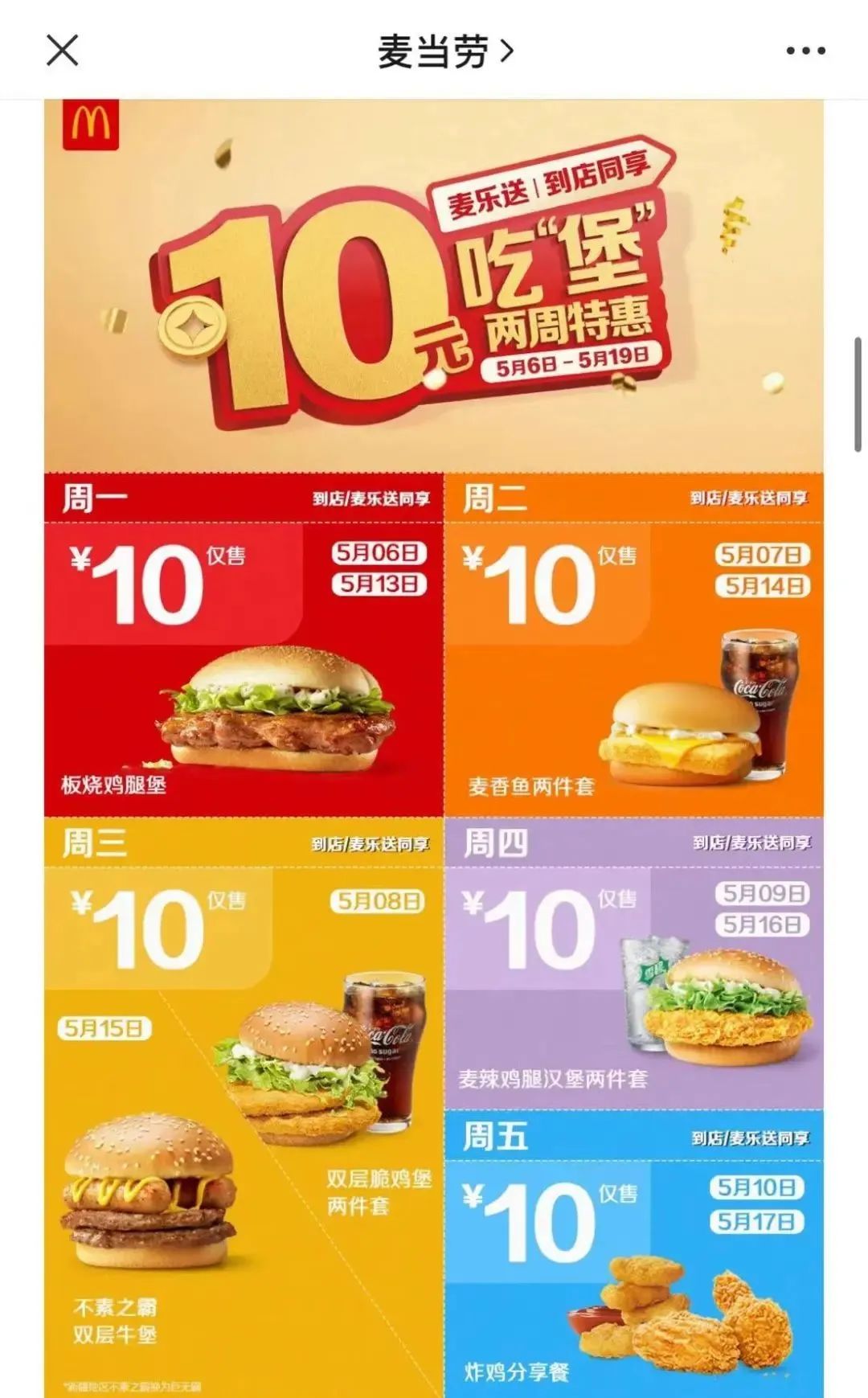The height and width of the screenshot is (1398, 868).
Task: Open the 10元吃堡 promotional poster image
Action: coord(434,289)
